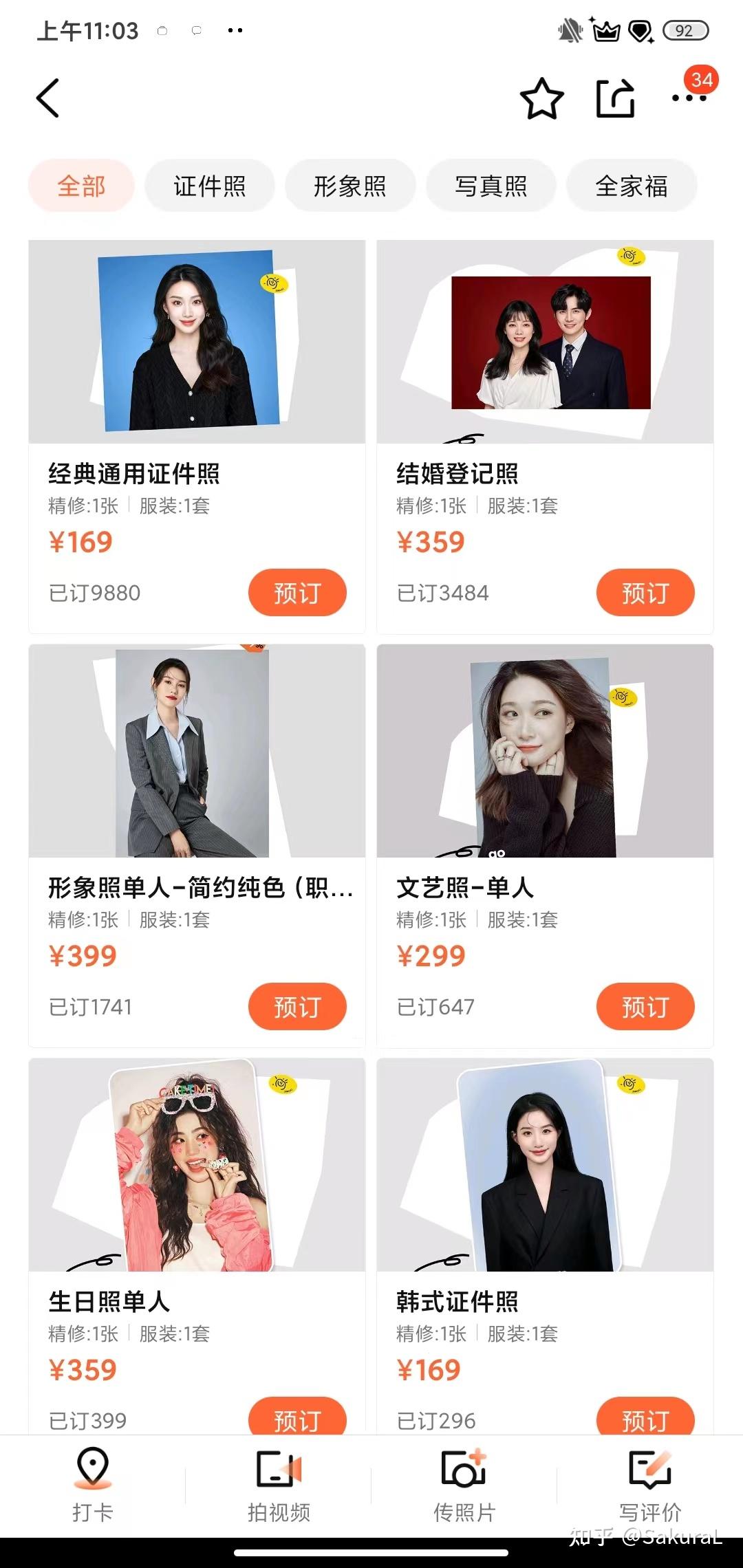Image resolution: width=743 pixels, height=1568 pixels.
Task: Check in with the 打卡 button
Action: tap(93, 1484)
